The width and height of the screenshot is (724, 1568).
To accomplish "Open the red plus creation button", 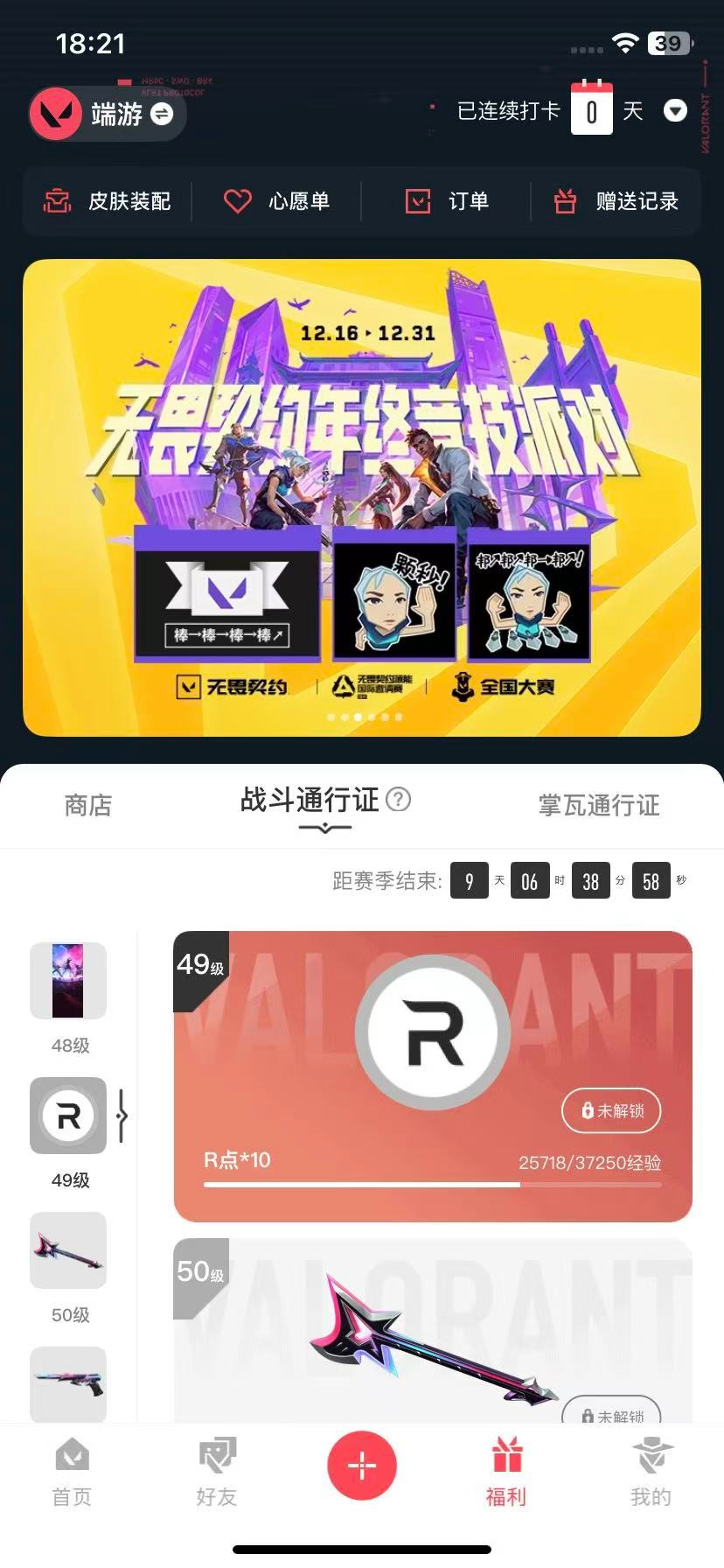I will [x=362, y=1465].
